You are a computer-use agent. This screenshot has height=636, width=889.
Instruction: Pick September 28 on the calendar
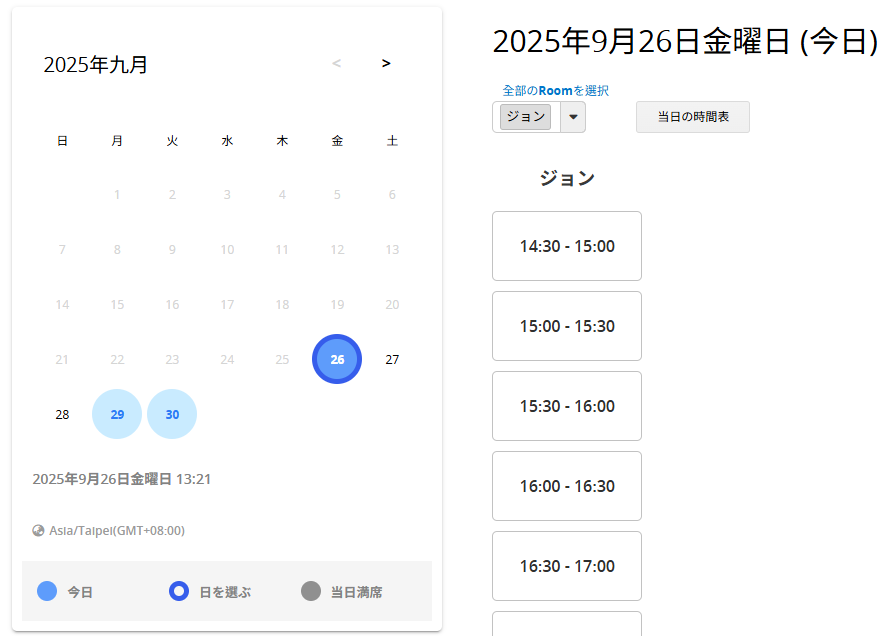tap(62, 414)
